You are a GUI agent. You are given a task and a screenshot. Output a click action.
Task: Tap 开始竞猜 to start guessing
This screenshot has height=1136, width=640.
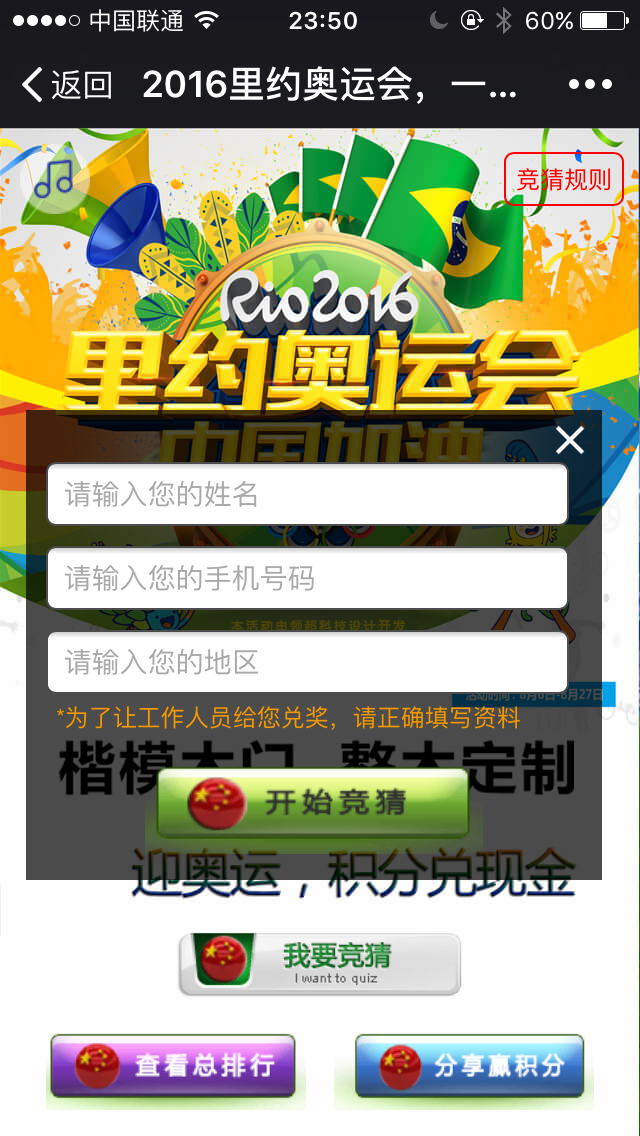pyautogui.click(x=313, y=803)
